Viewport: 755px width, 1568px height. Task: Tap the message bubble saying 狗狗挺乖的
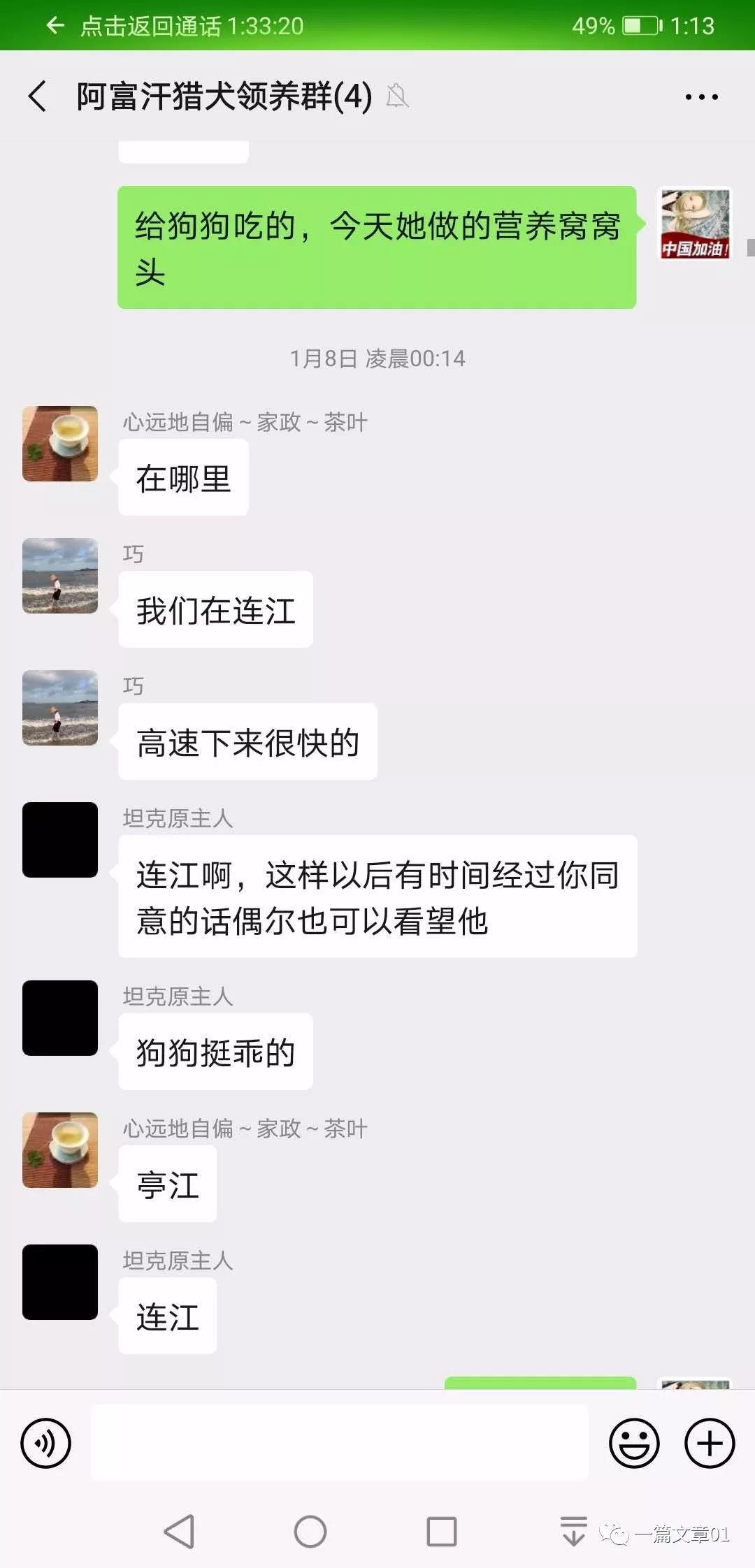[x=215, y=1052]
